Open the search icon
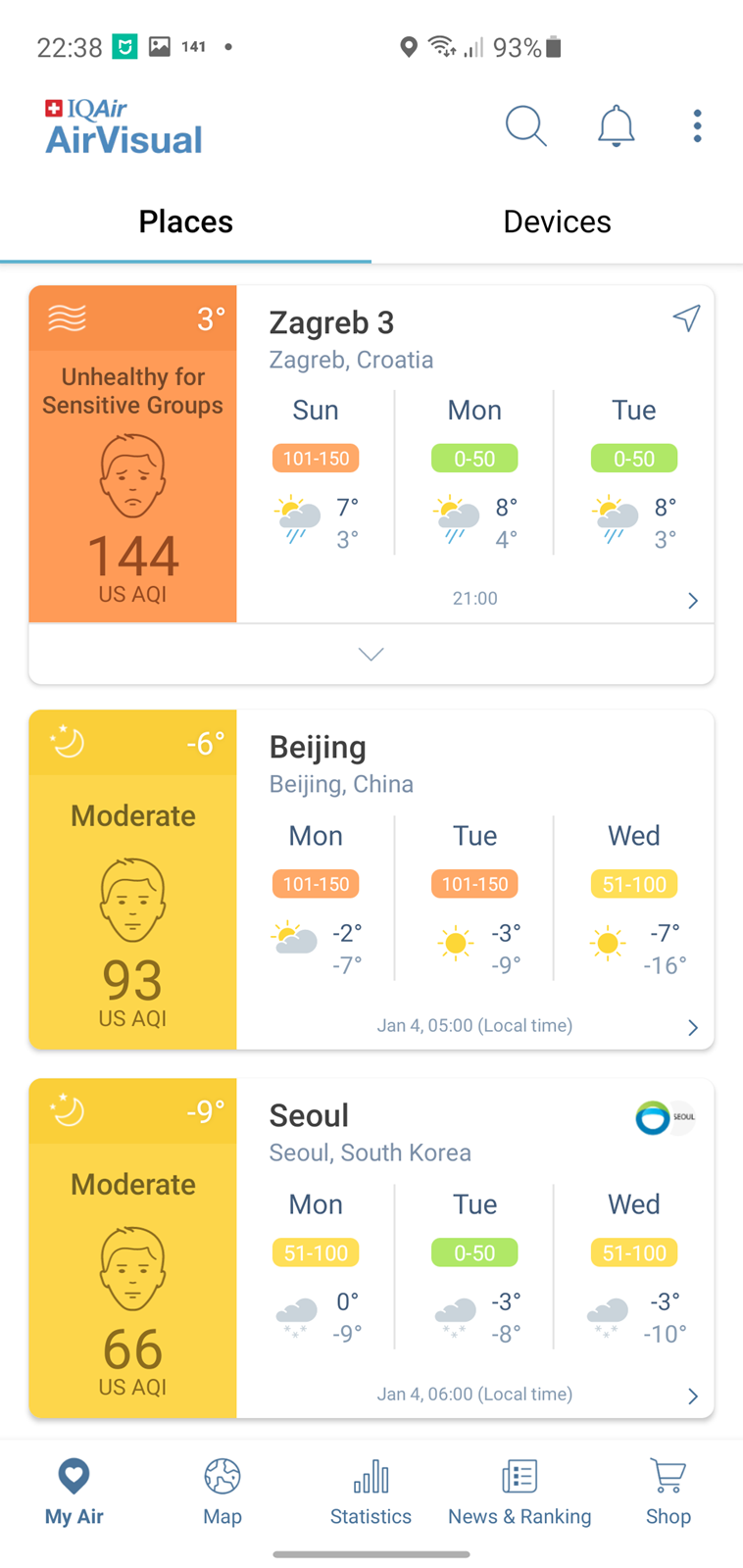This screenshot has width=743, height=1568. 525,126
